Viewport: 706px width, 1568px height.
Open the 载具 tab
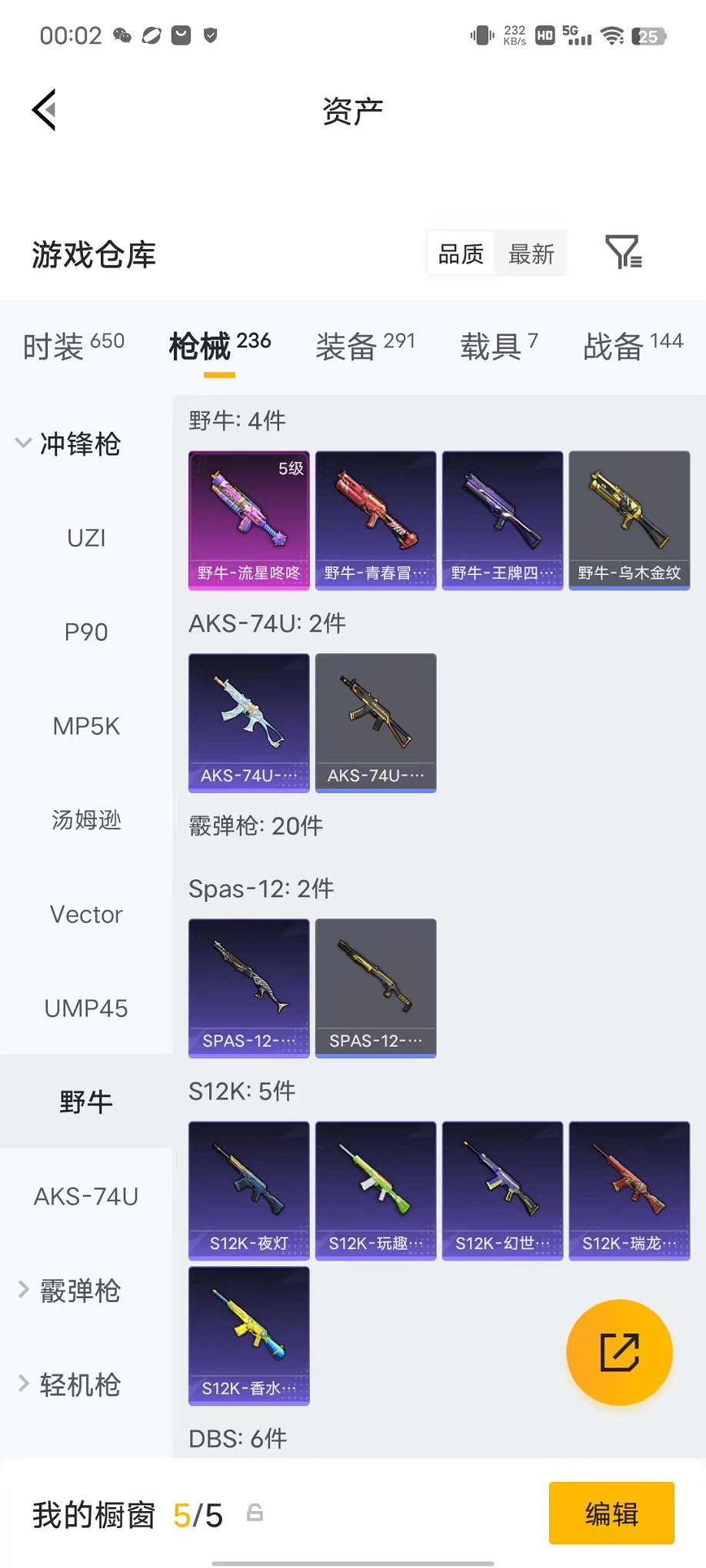click(499, 346)
